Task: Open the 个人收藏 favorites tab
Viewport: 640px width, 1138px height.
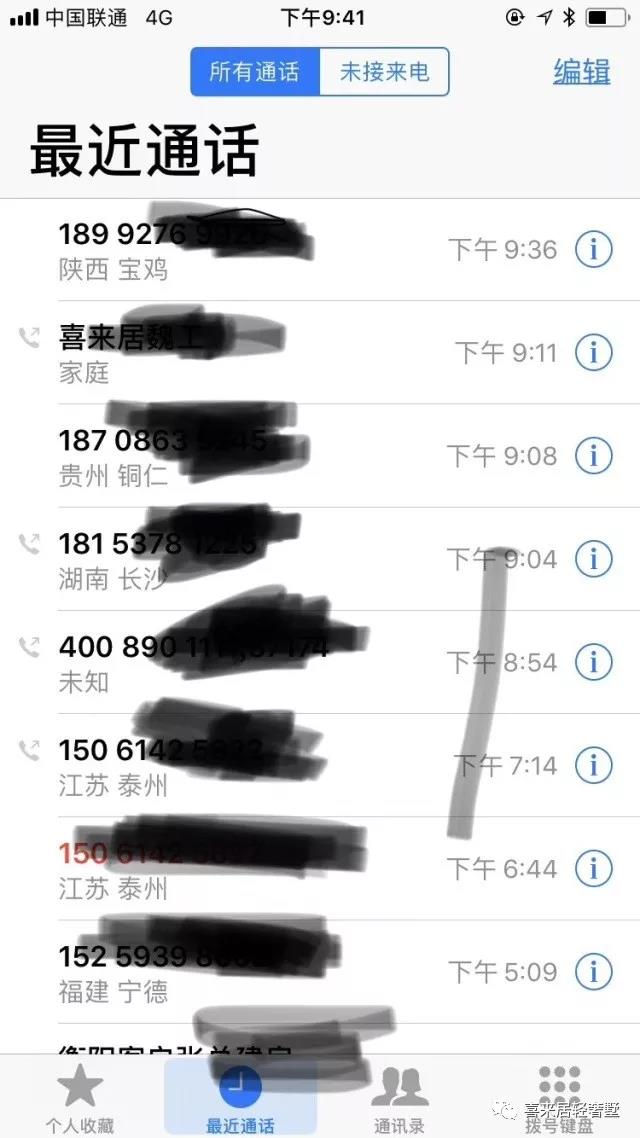Action: coord(80,1097)
